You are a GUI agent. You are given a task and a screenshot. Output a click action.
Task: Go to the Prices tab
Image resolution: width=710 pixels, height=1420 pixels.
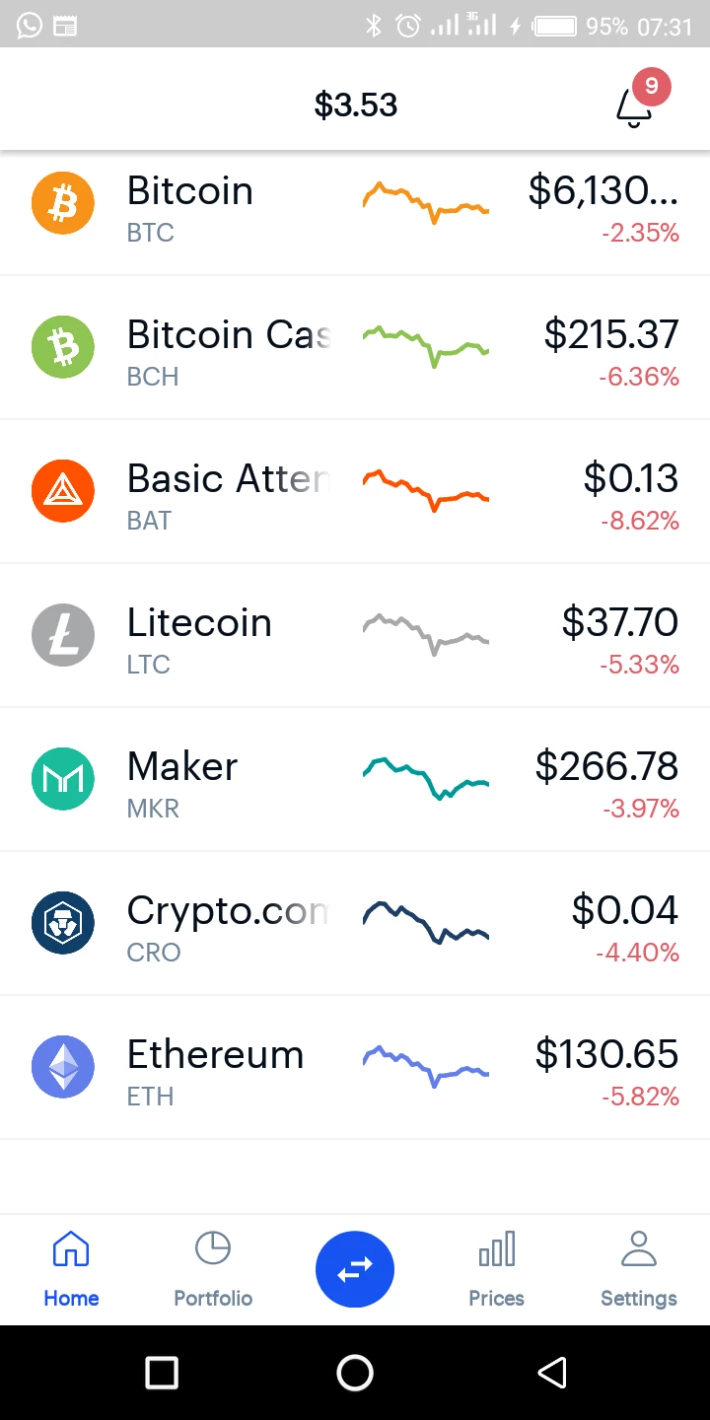click(x=496, y=1270)
